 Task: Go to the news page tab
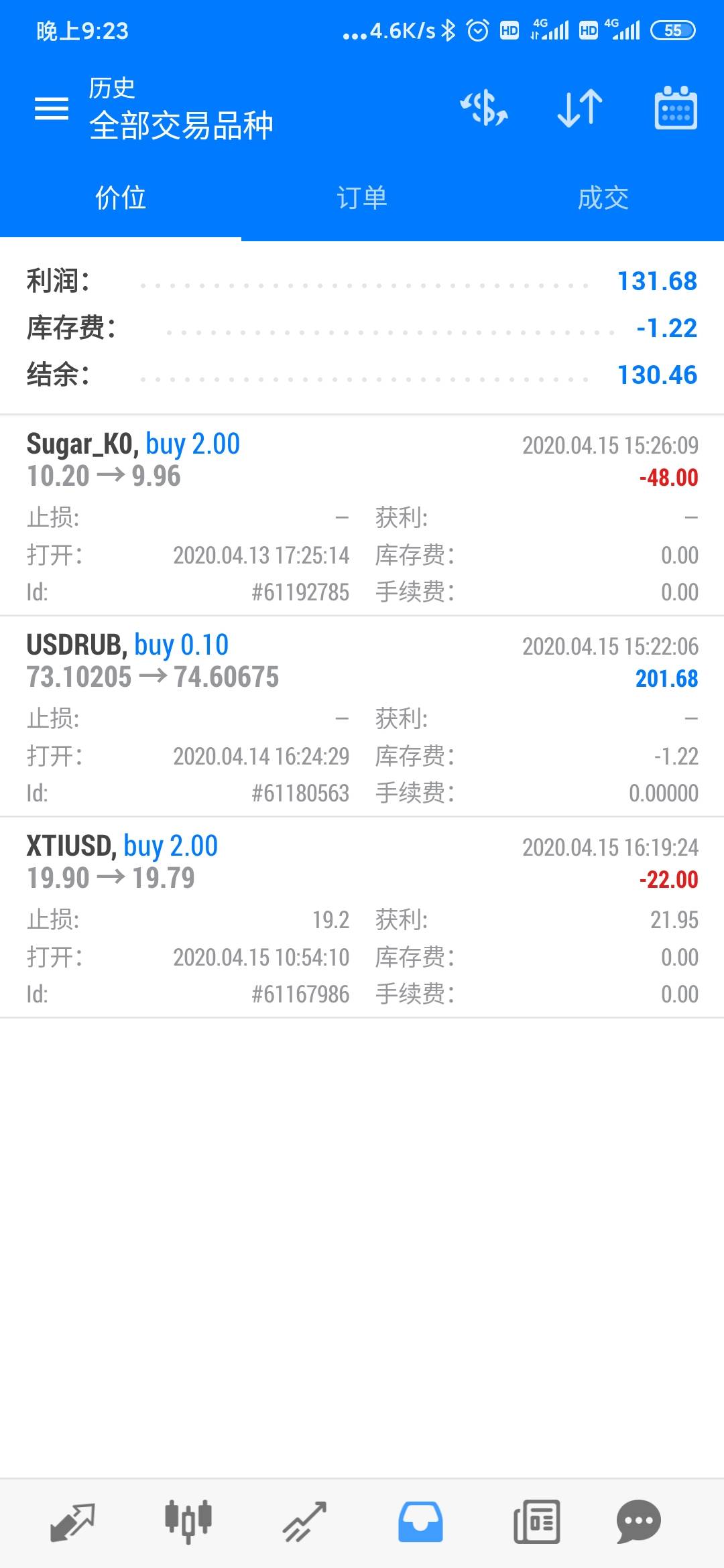click(536, 1521)
